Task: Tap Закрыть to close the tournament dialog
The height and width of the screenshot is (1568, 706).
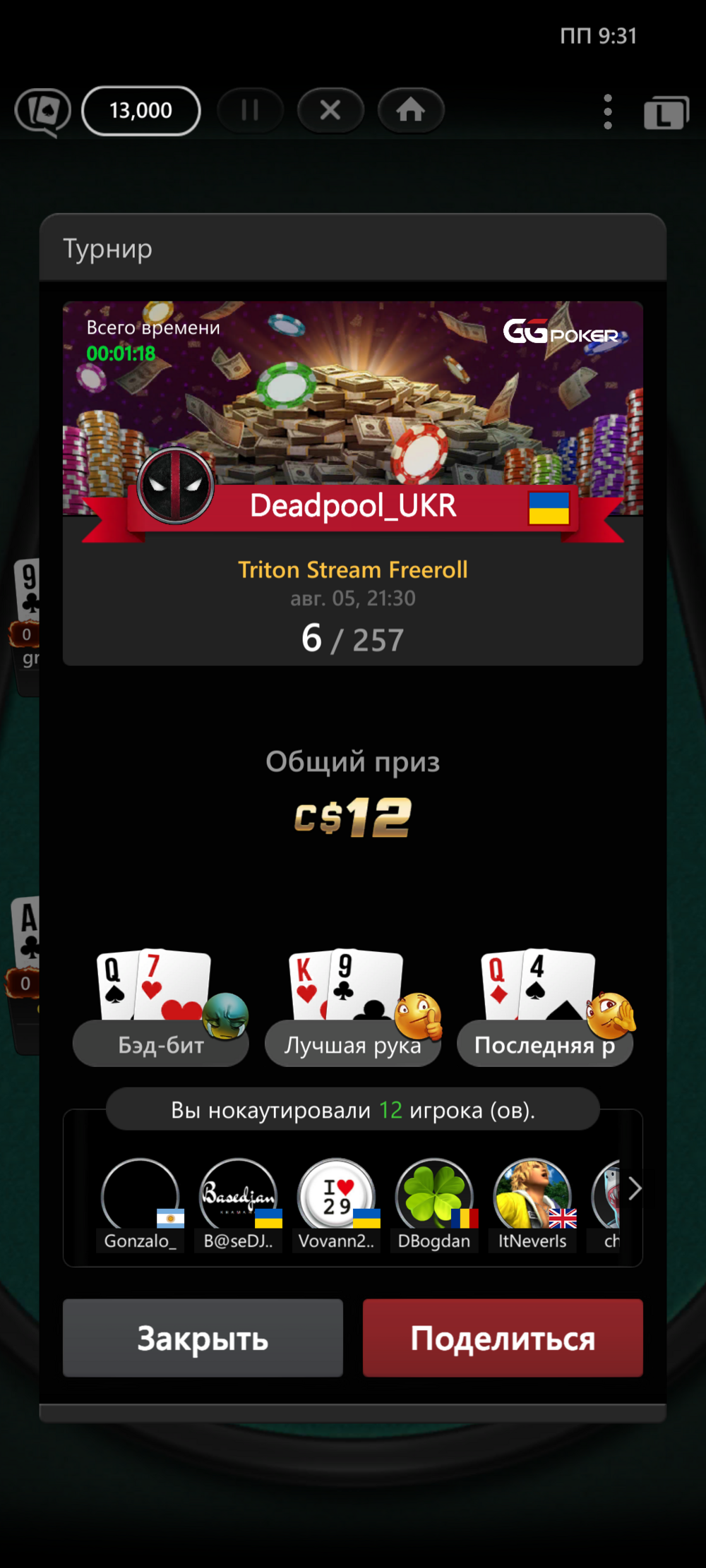Action: (203, 1337)
